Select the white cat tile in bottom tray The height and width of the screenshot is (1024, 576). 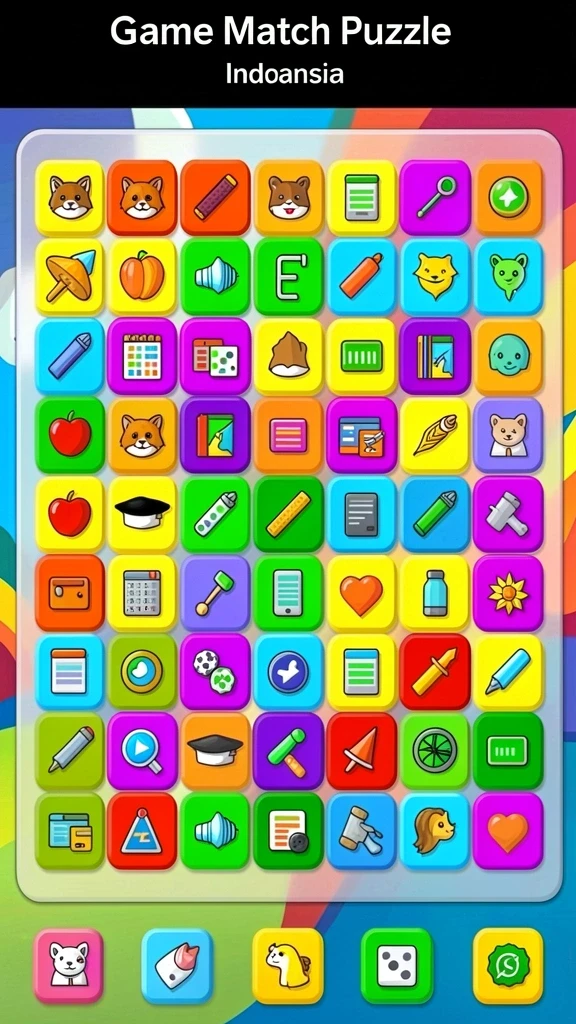(69, 966)
